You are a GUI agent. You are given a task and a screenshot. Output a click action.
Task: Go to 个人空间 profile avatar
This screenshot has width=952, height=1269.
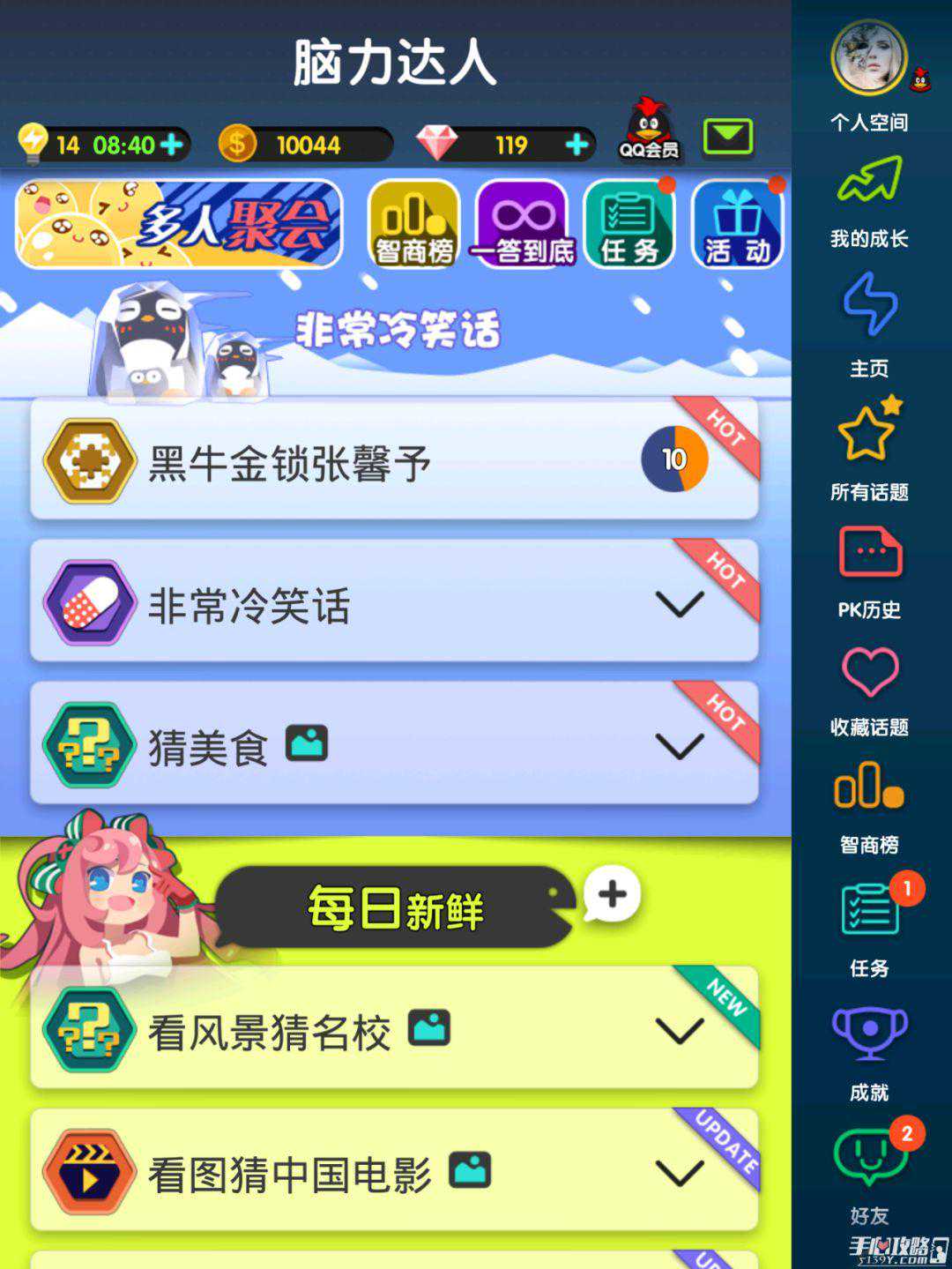pos(869,58)
